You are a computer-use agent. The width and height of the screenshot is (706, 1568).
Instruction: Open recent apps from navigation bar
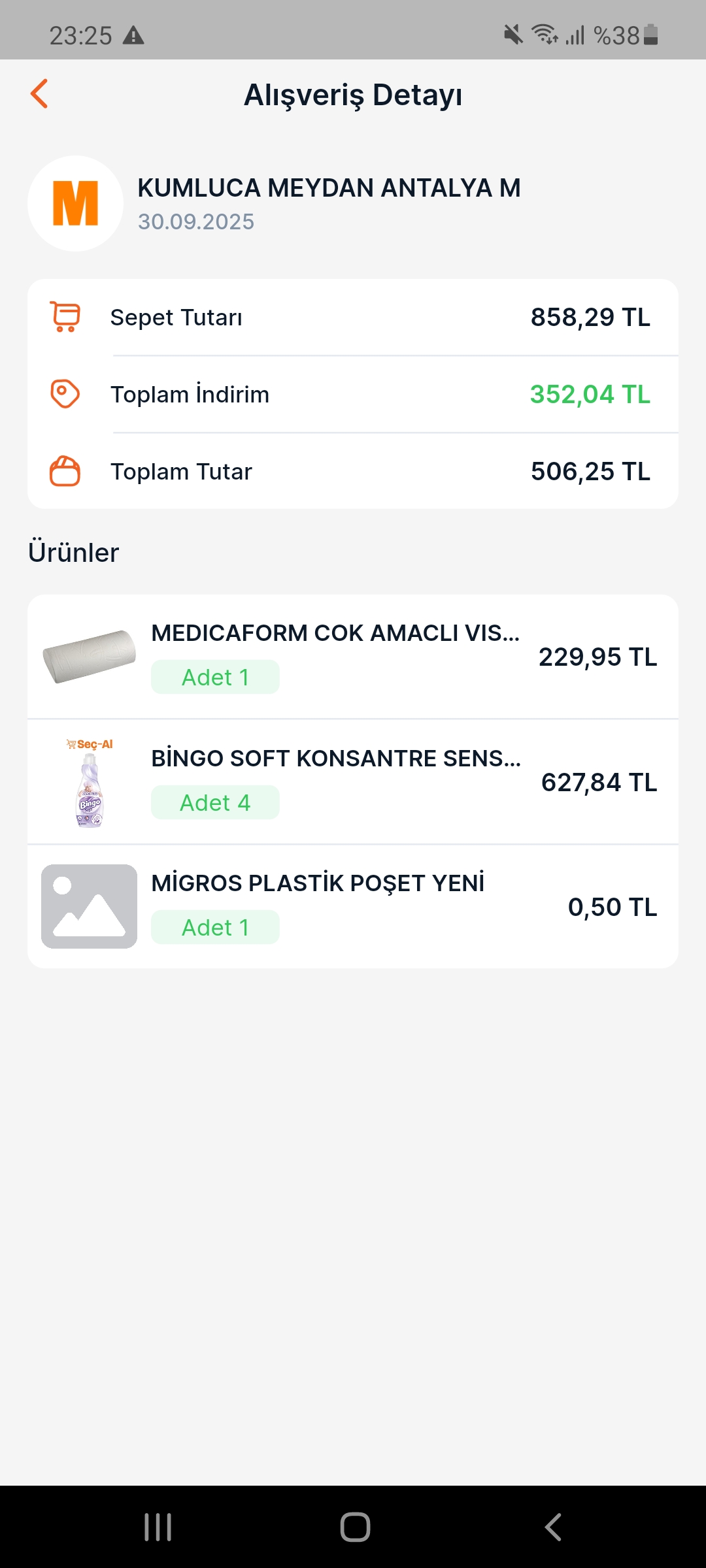point(158,1527)
